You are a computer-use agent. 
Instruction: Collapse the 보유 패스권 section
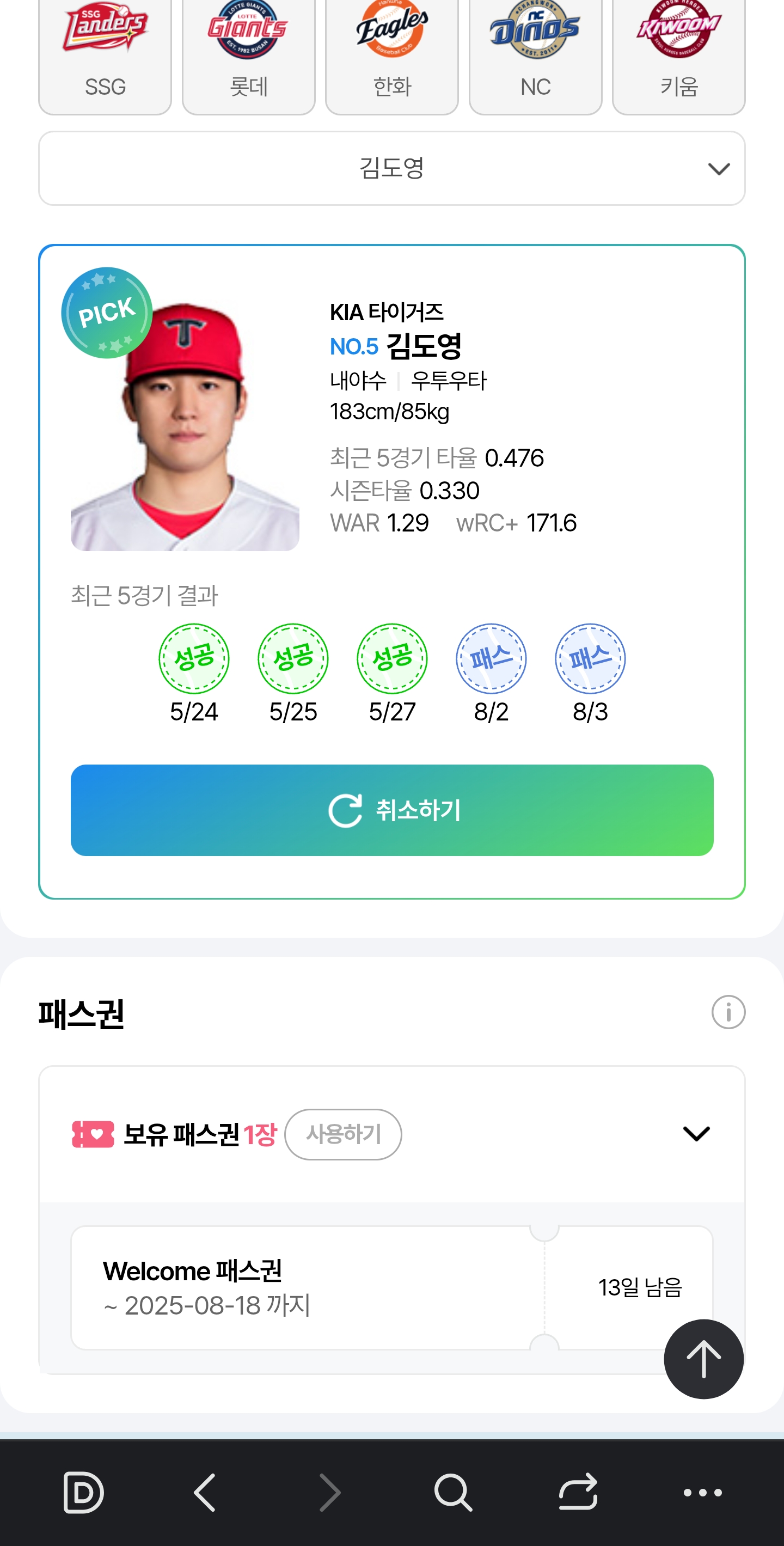coord(696,1134)
